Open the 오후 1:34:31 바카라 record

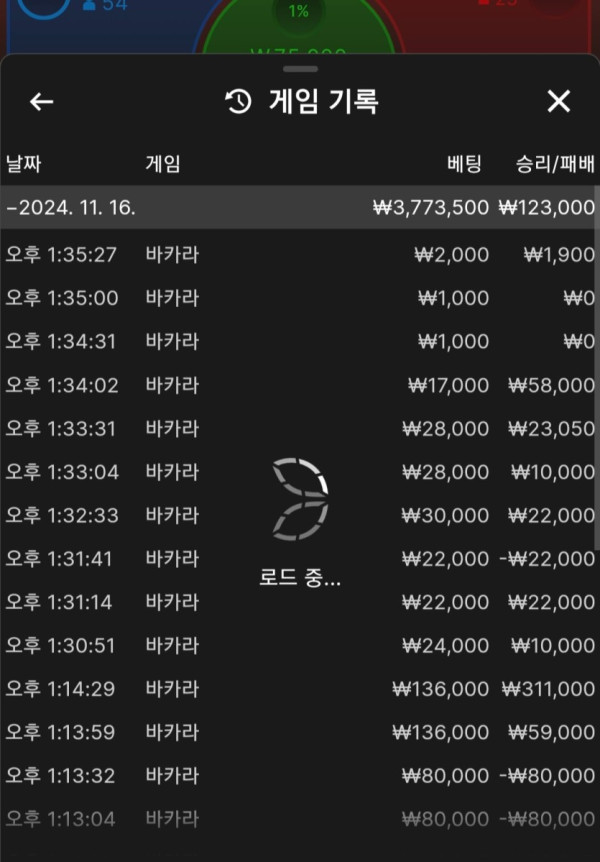pos(299,342)
